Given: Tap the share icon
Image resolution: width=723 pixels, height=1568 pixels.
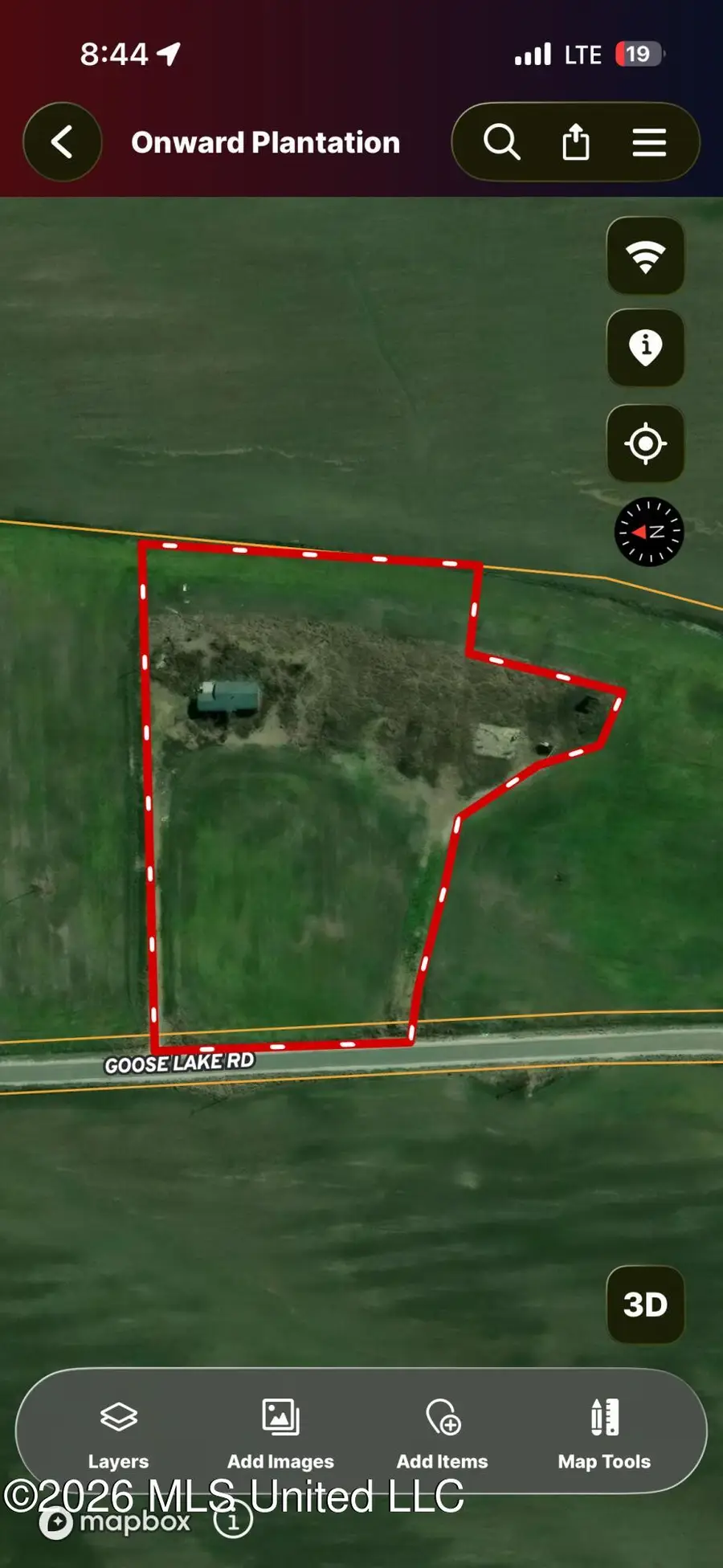Looking at the screenshot, I should (x=575, y=141).
